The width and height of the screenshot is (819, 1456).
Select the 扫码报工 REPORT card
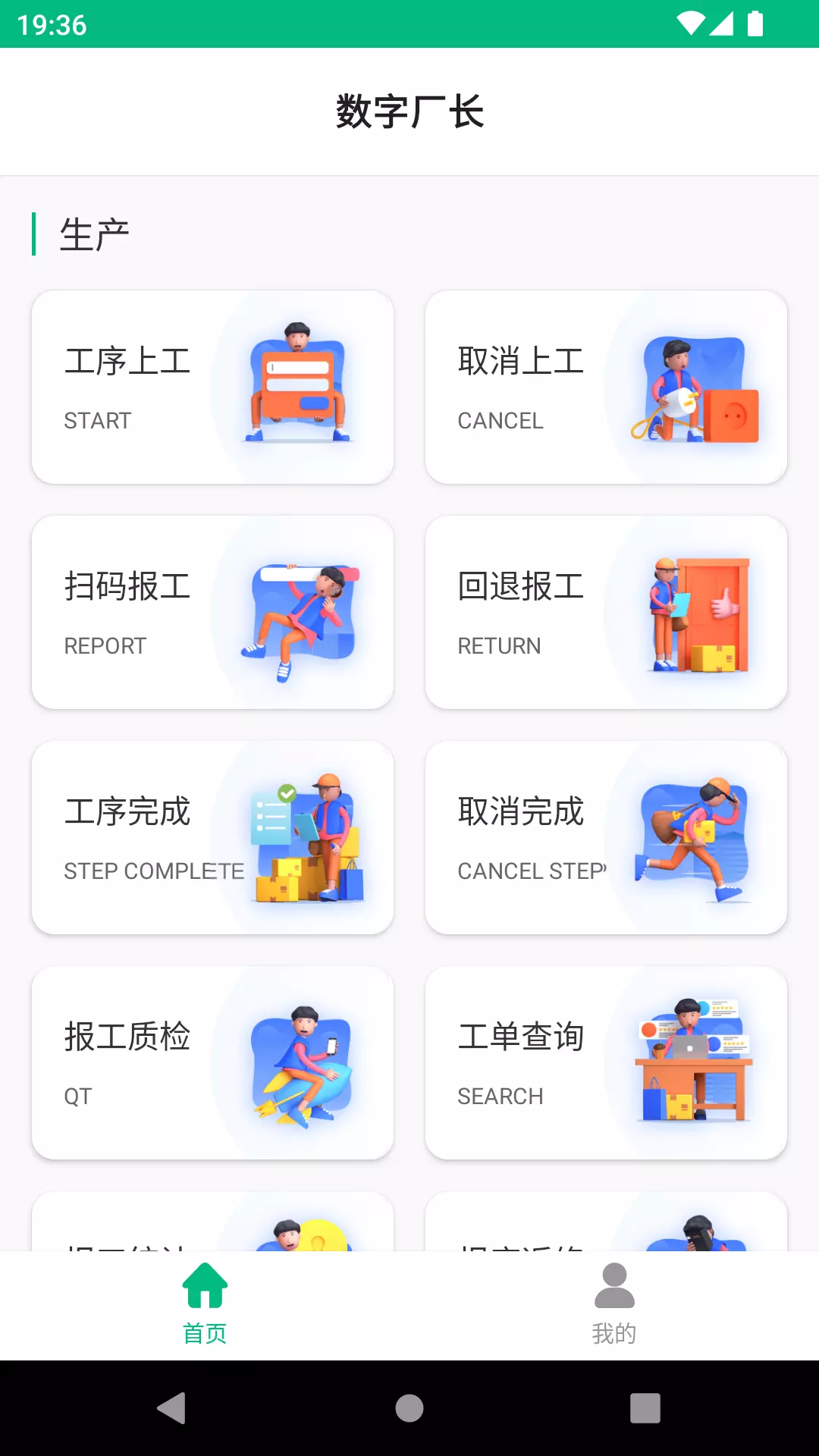click(x=212, y=612)
